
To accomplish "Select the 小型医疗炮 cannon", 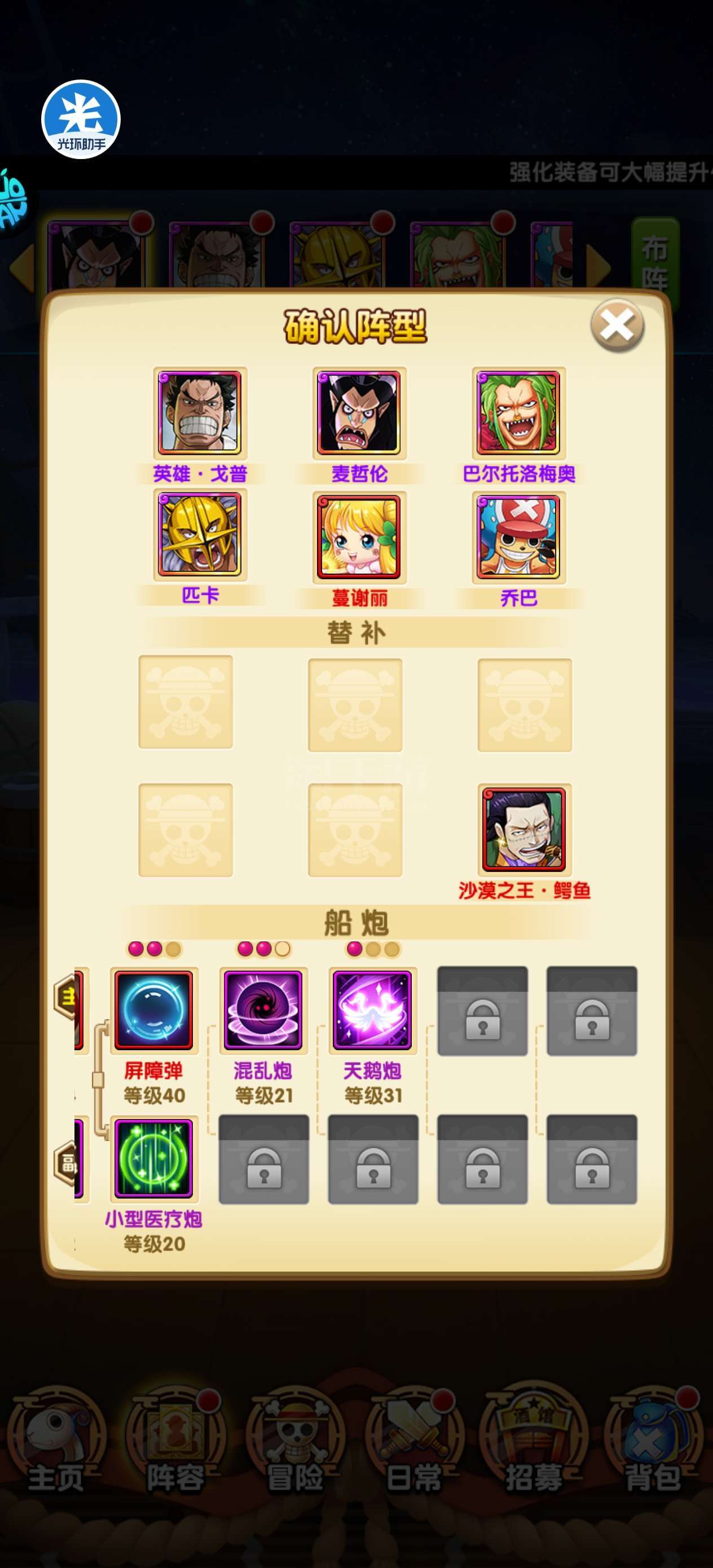I will click(x=154, y=1159).
